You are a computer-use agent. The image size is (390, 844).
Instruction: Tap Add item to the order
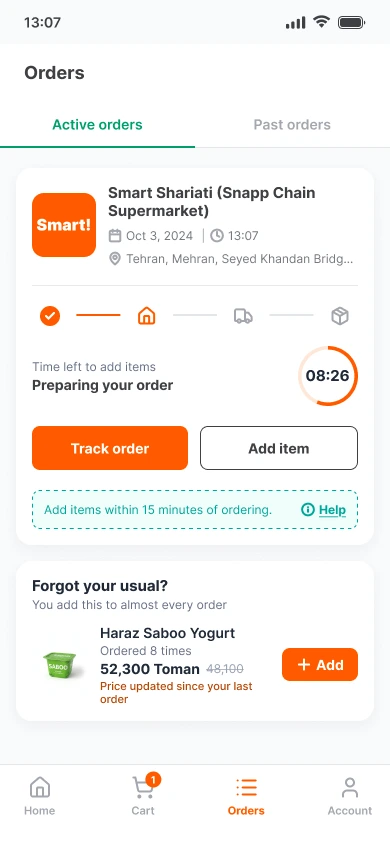click(x=279, y=448)
